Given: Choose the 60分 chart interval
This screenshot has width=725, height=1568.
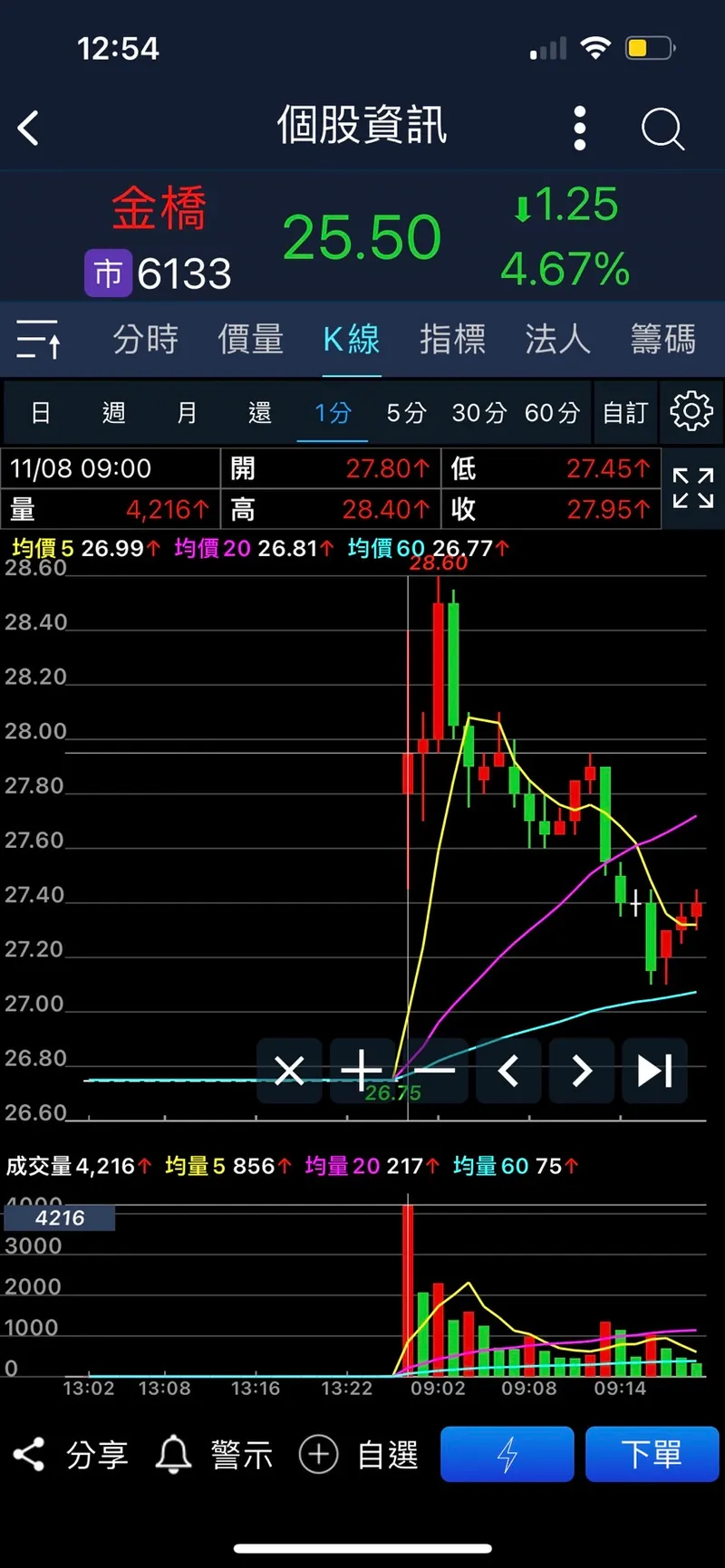Looking at the screenshot, I should pyautogui.click(x=552, y=413).
